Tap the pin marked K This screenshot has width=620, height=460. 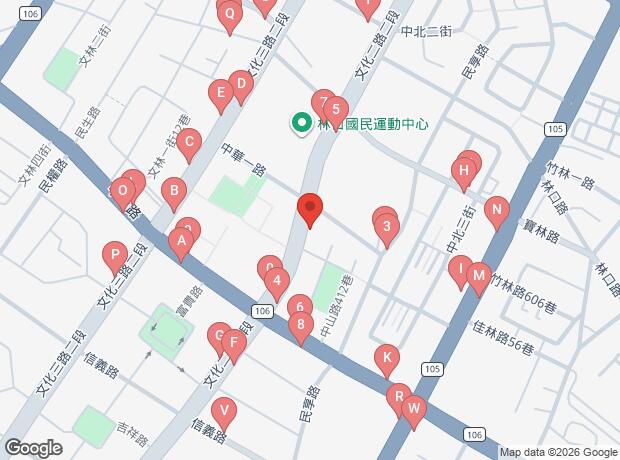pos(386,358)
